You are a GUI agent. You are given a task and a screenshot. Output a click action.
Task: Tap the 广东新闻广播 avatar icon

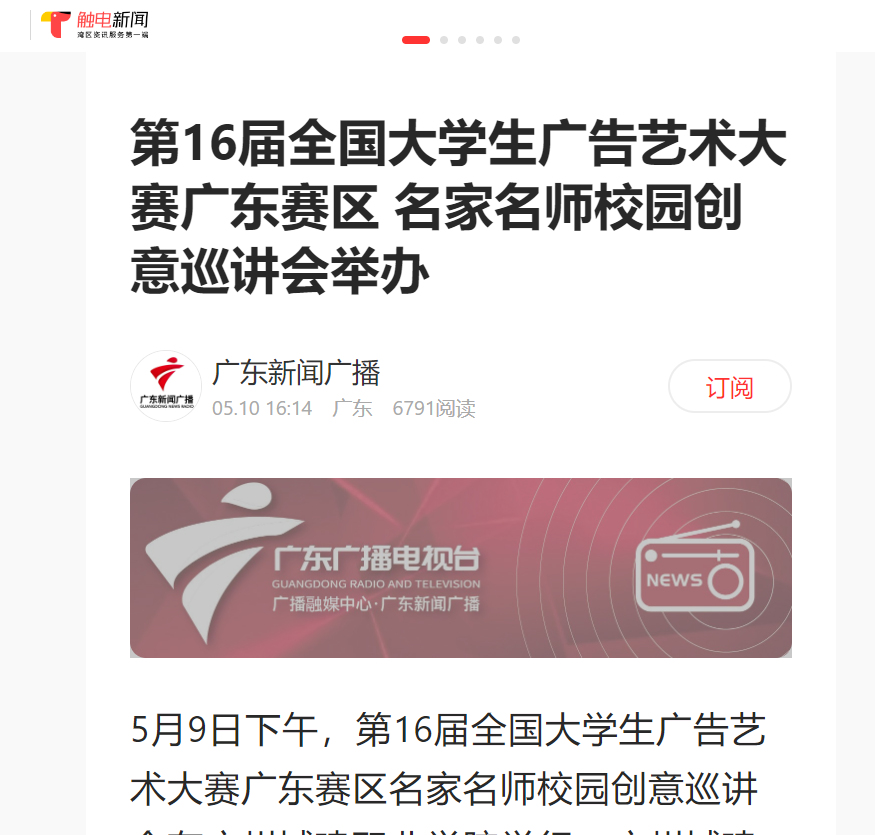pos(166,386)
